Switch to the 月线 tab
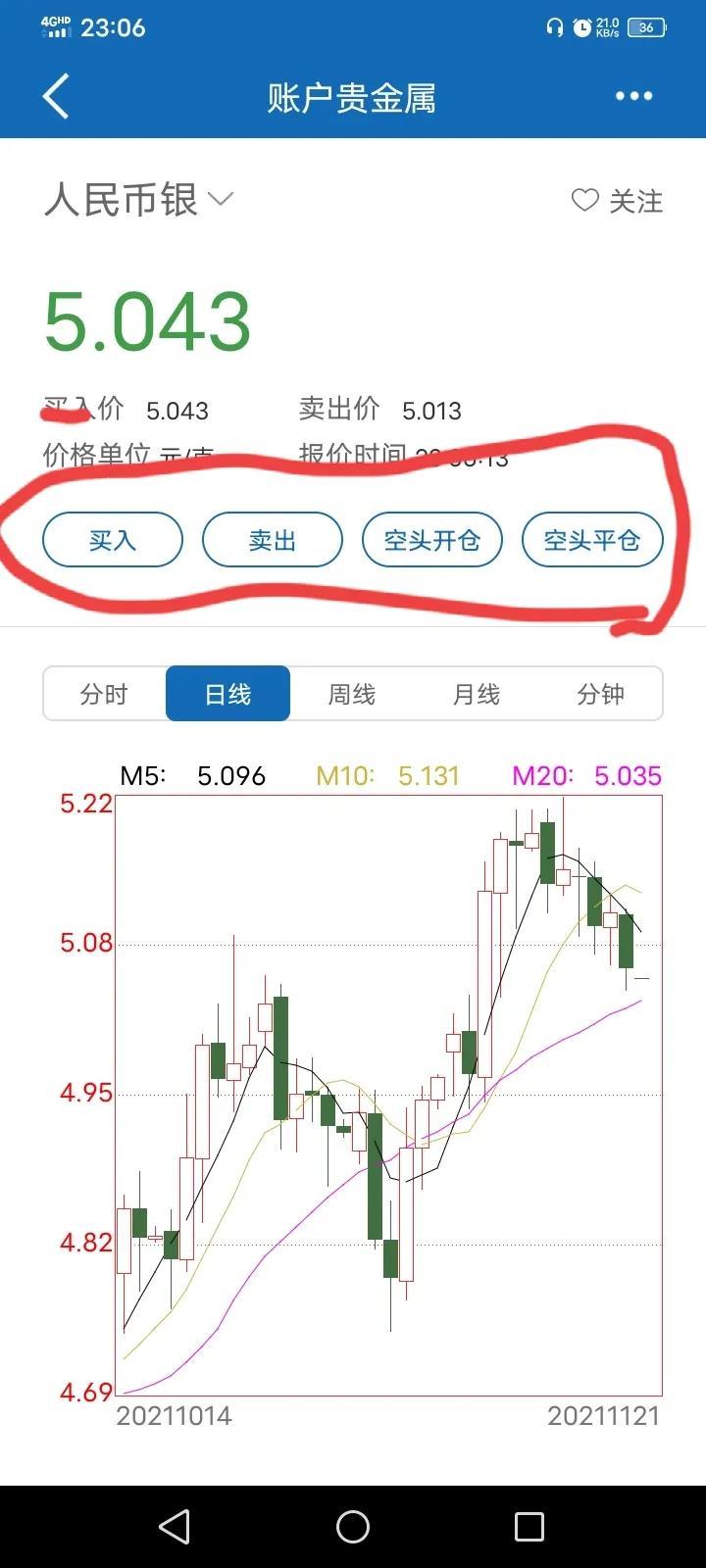This screenshot has height=1568, width=706. (475, 693)
